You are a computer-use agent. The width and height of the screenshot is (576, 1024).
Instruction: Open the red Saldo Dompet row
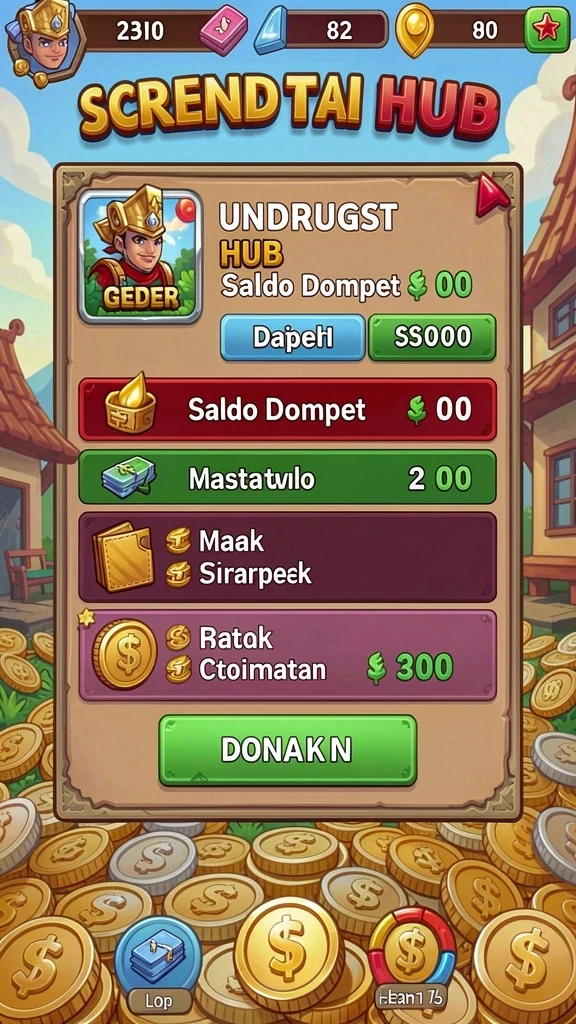click(x=287, y=409)
